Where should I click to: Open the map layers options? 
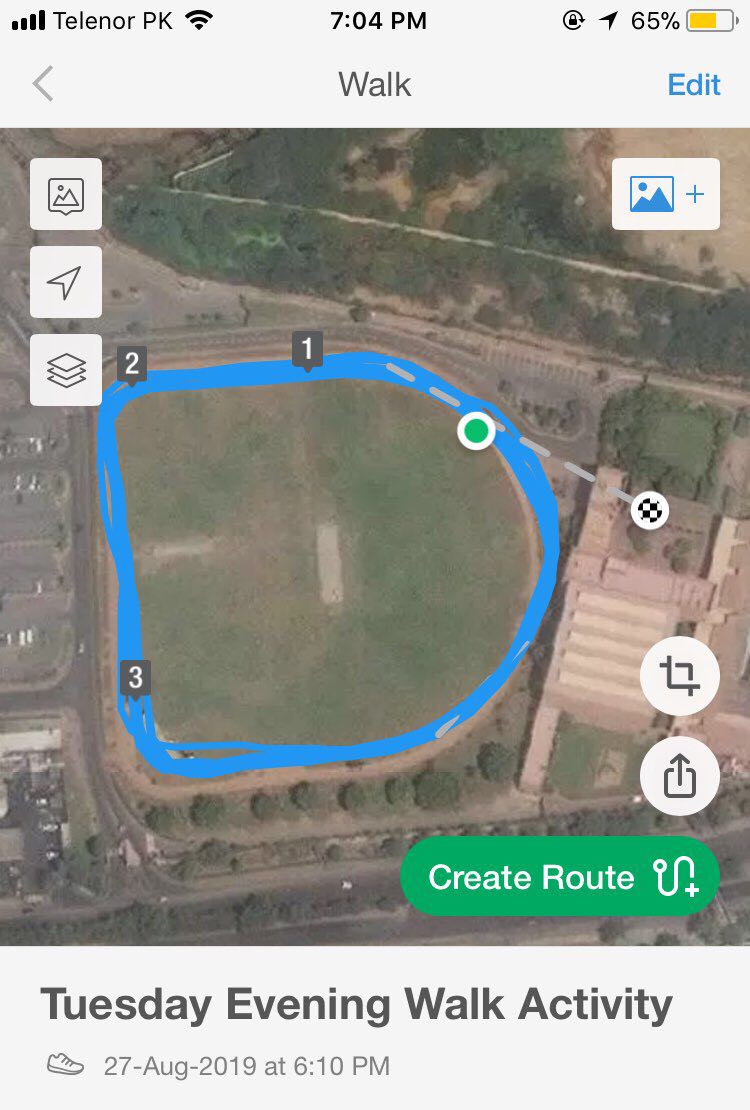[x=66, y=370]
